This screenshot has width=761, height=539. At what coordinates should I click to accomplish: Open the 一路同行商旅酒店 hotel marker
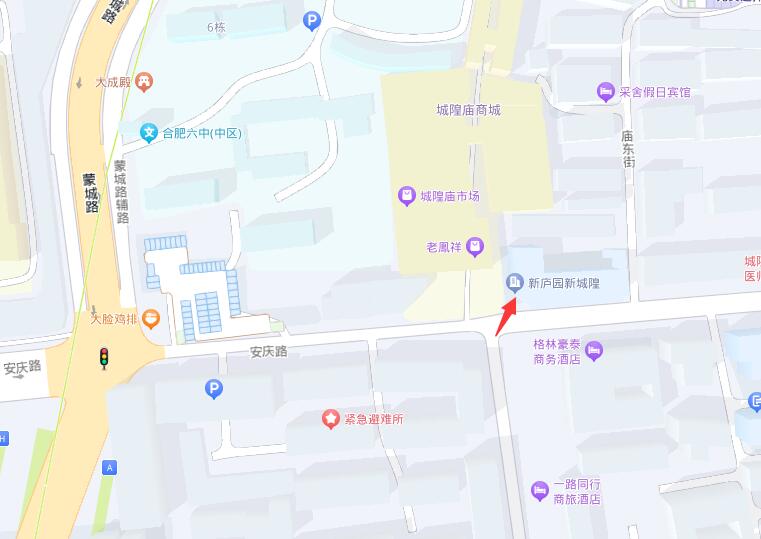[539, 490]
